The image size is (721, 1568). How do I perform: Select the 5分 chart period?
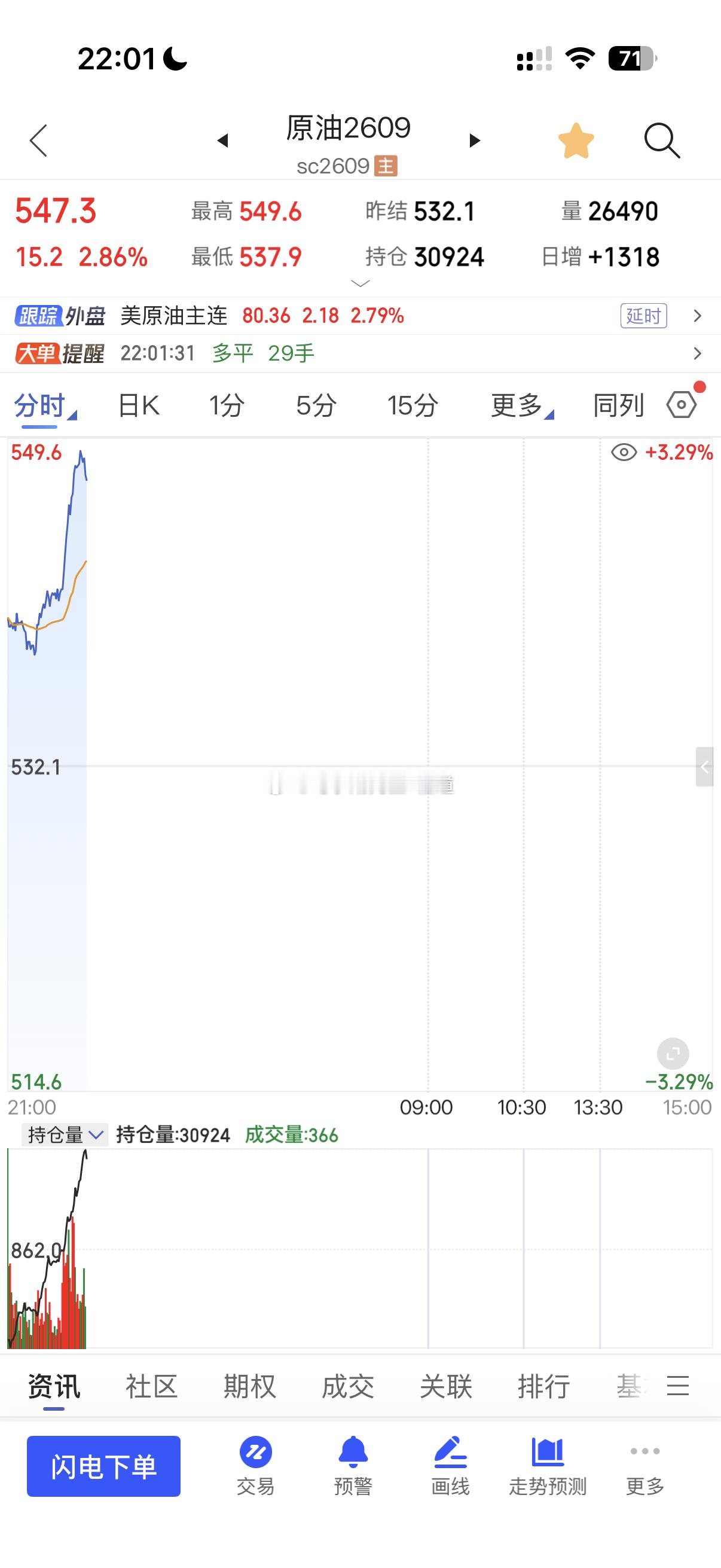[x=316, y=405]
